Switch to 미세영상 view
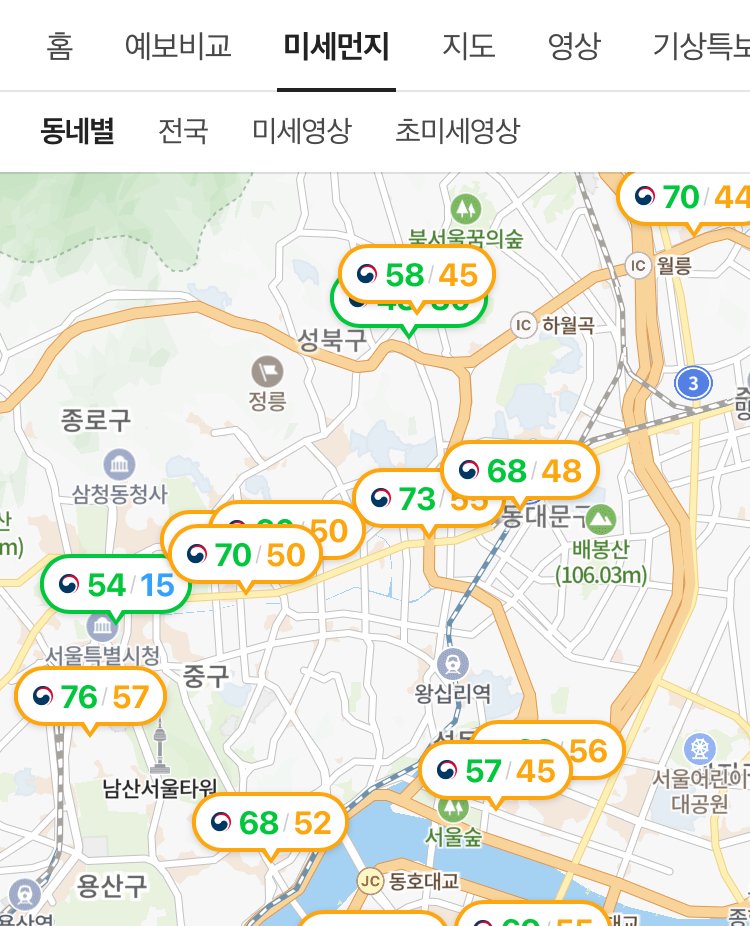 pos(301,131)
